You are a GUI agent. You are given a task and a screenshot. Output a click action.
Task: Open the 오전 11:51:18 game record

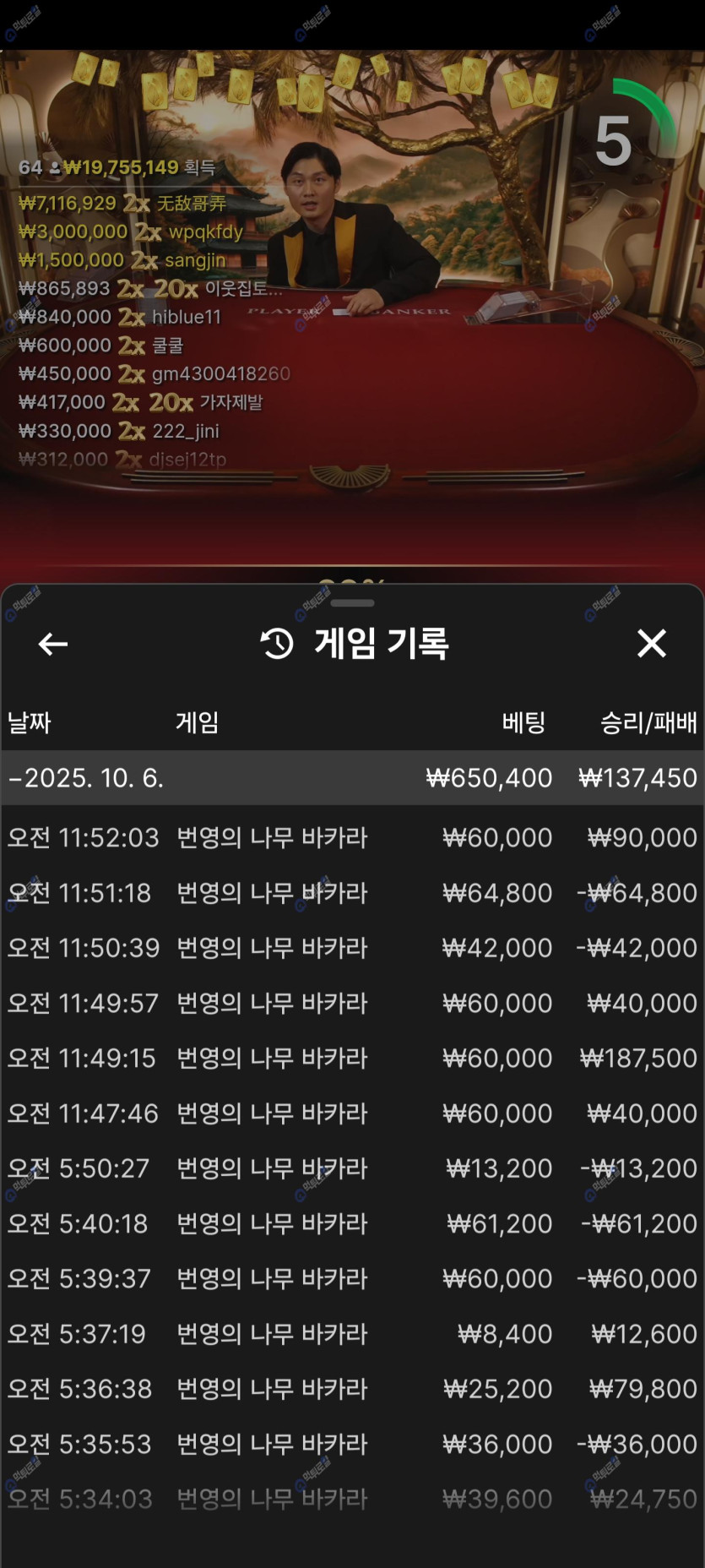pos(352,892)
